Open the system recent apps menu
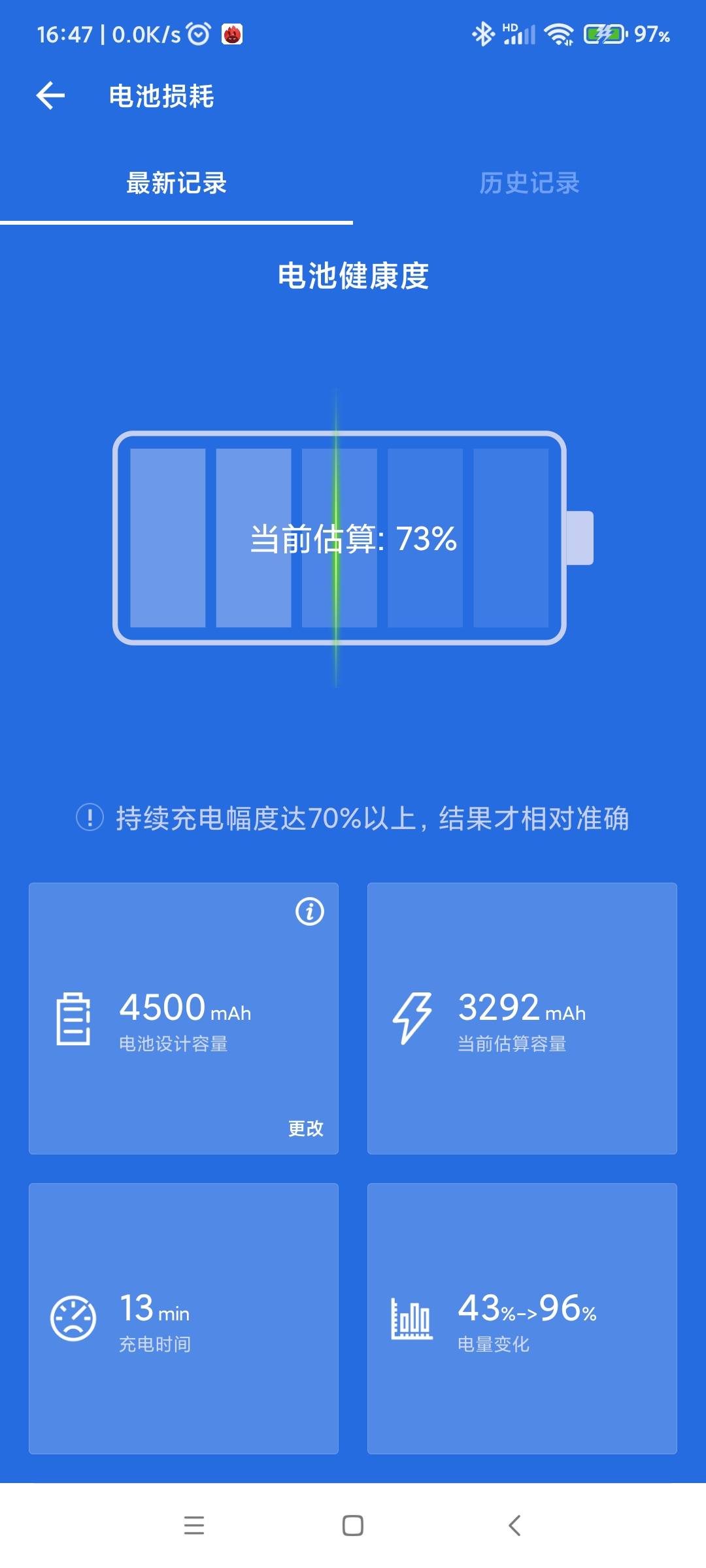The image size is (706, 1568). pyautogui.click(x=194, y=1526)
